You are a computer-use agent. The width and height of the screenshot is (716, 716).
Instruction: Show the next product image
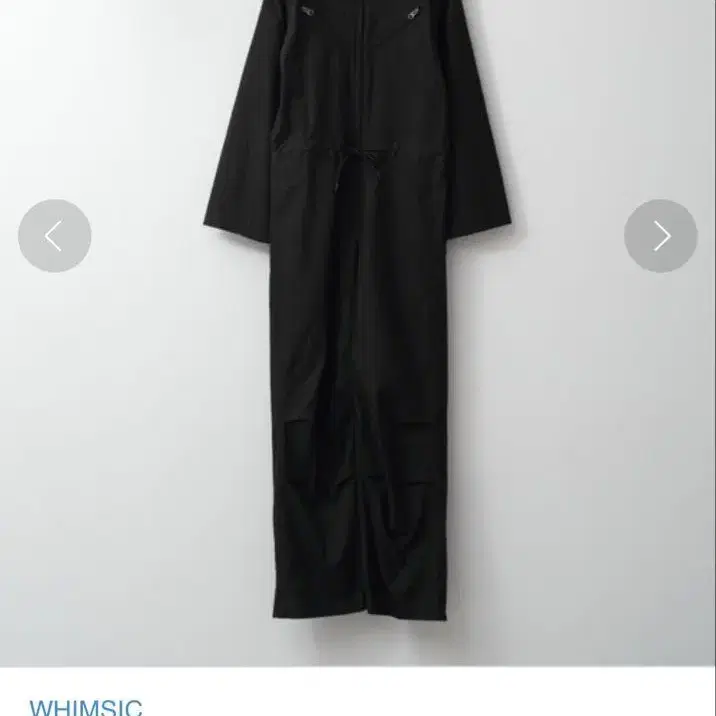click(660, 237)
